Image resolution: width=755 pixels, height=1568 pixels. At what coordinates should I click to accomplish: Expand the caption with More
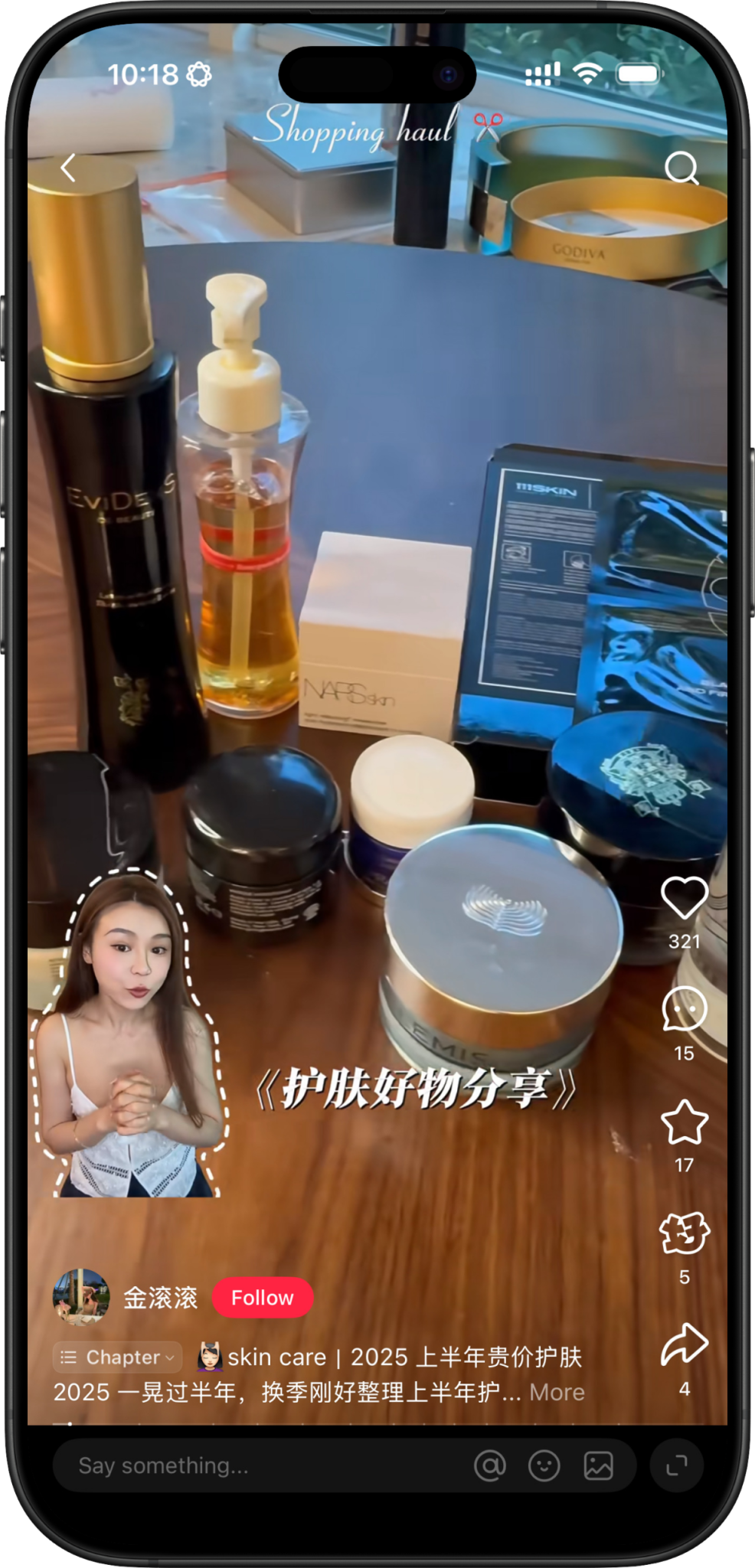pyautogui.click(x=557, y=1392)
